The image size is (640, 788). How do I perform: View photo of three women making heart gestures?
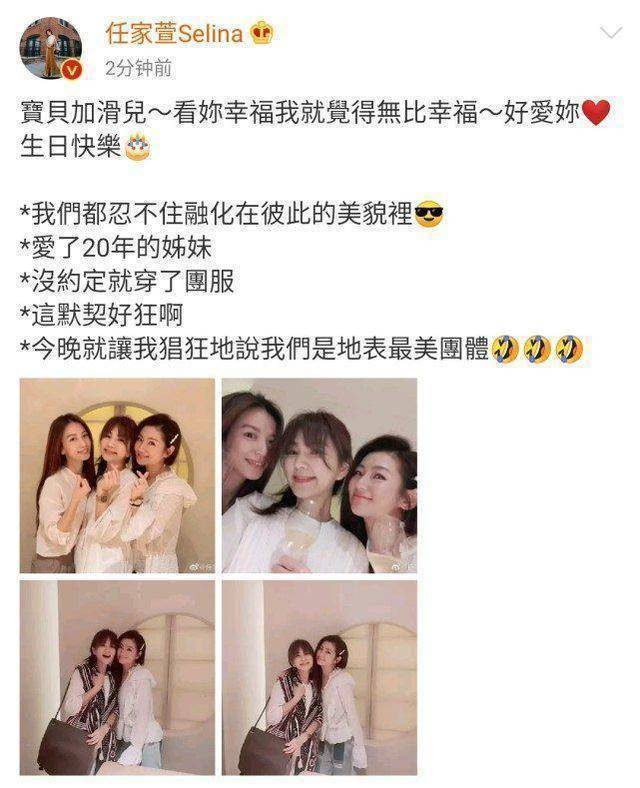[117, 475]
